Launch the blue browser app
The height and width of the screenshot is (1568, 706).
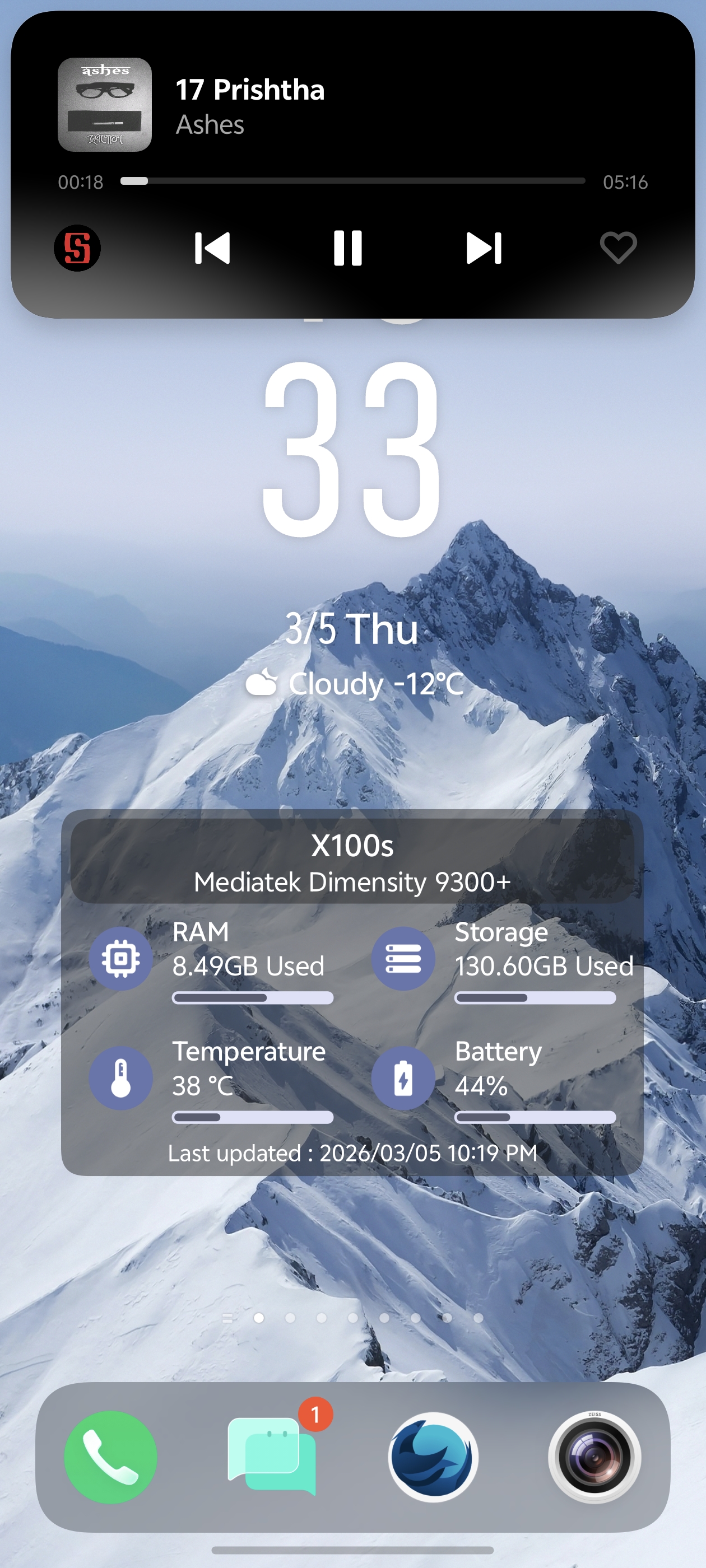pos(433,1457)
